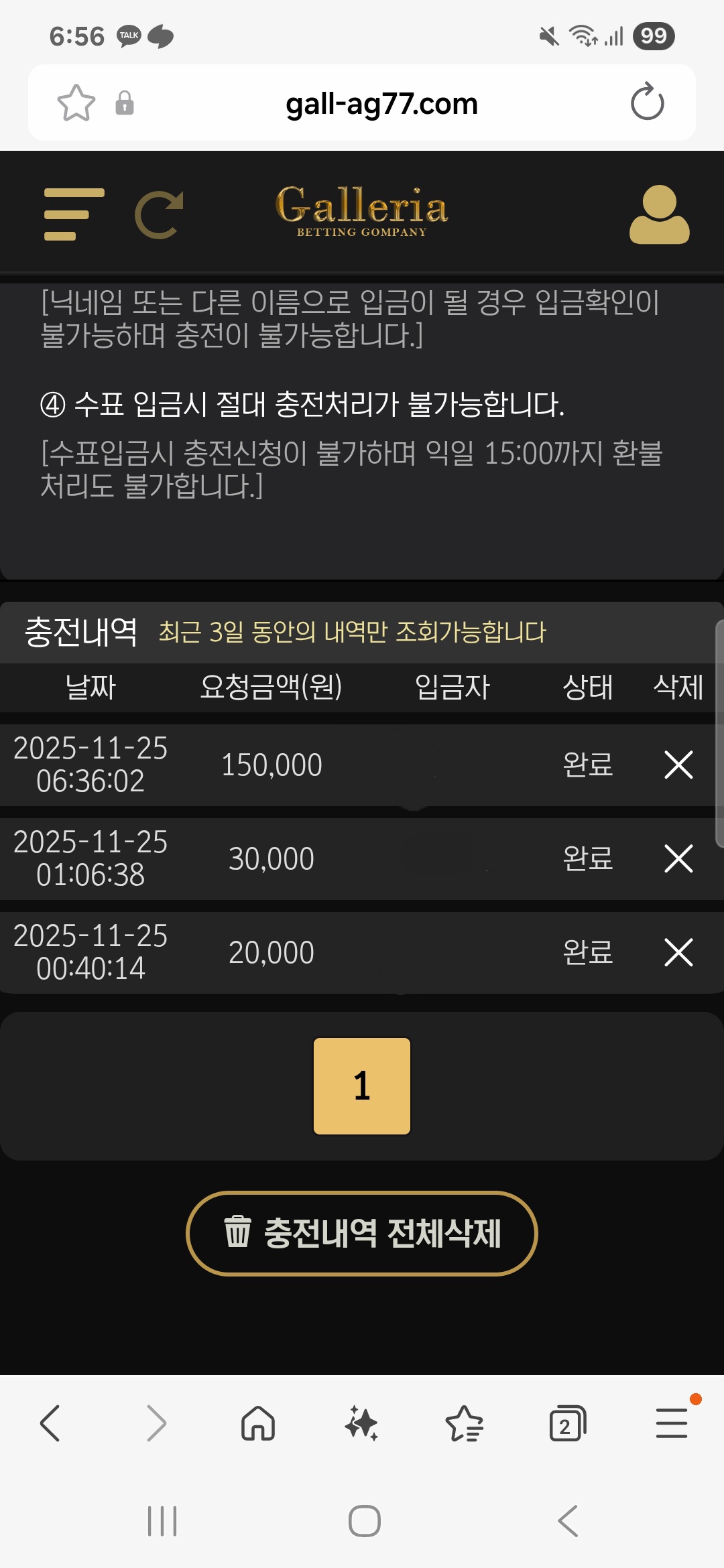View the two open browser tabs
Image resolution: width=724 pixels, height=1568 pixels.
tap(567, 1423)
